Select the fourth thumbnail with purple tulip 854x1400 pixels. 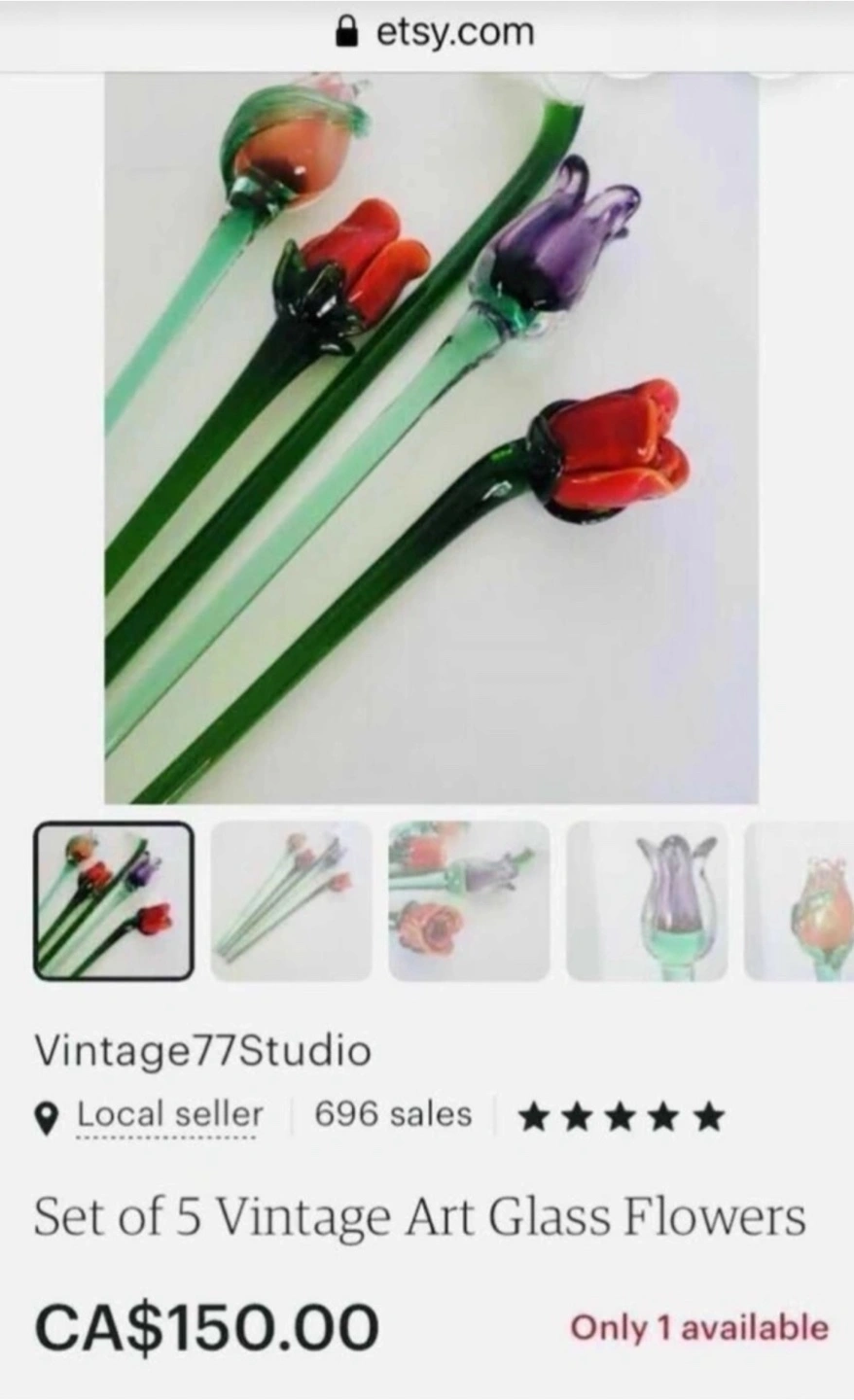[x=647, y=900]
